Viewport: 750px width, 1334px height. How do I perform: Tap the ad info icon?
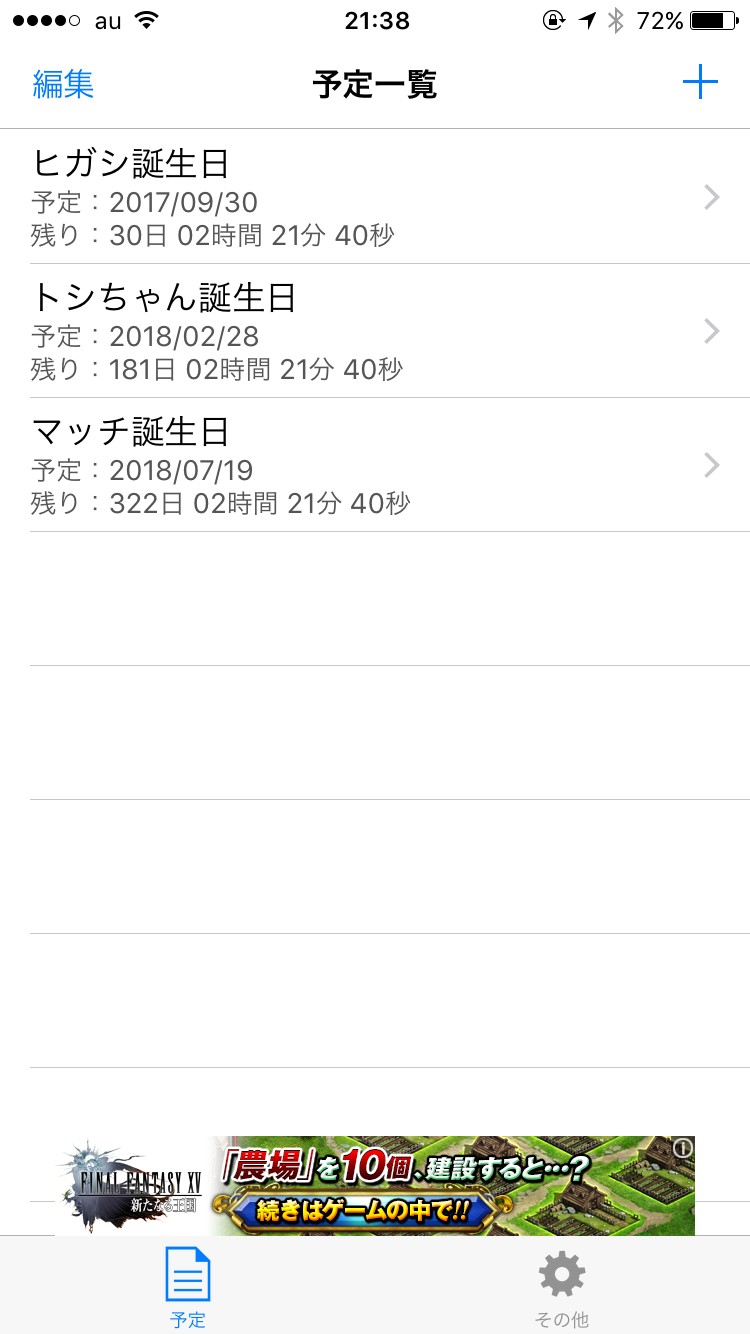(x=683, y=1148)
